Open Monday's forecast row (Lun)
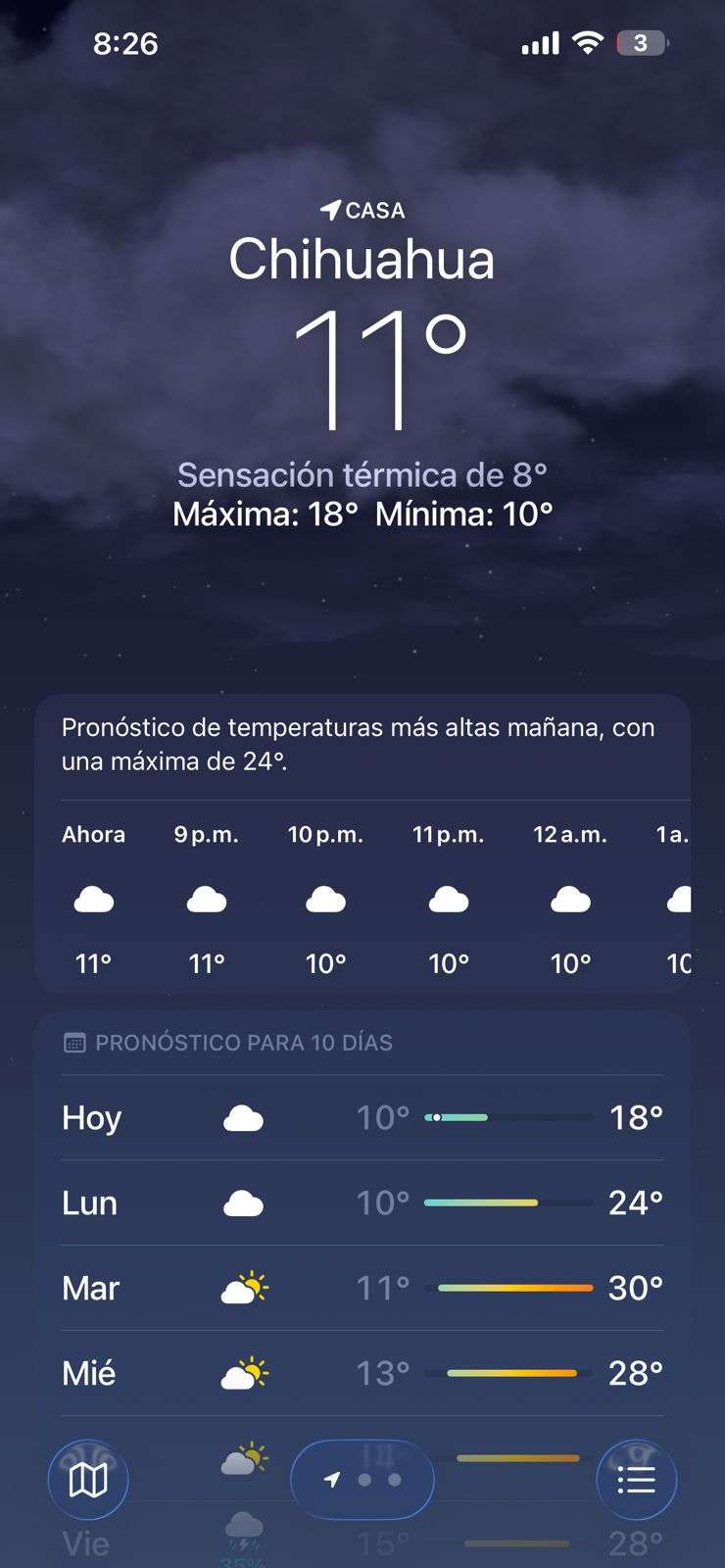725x1568 pixels. [362, 1202]
